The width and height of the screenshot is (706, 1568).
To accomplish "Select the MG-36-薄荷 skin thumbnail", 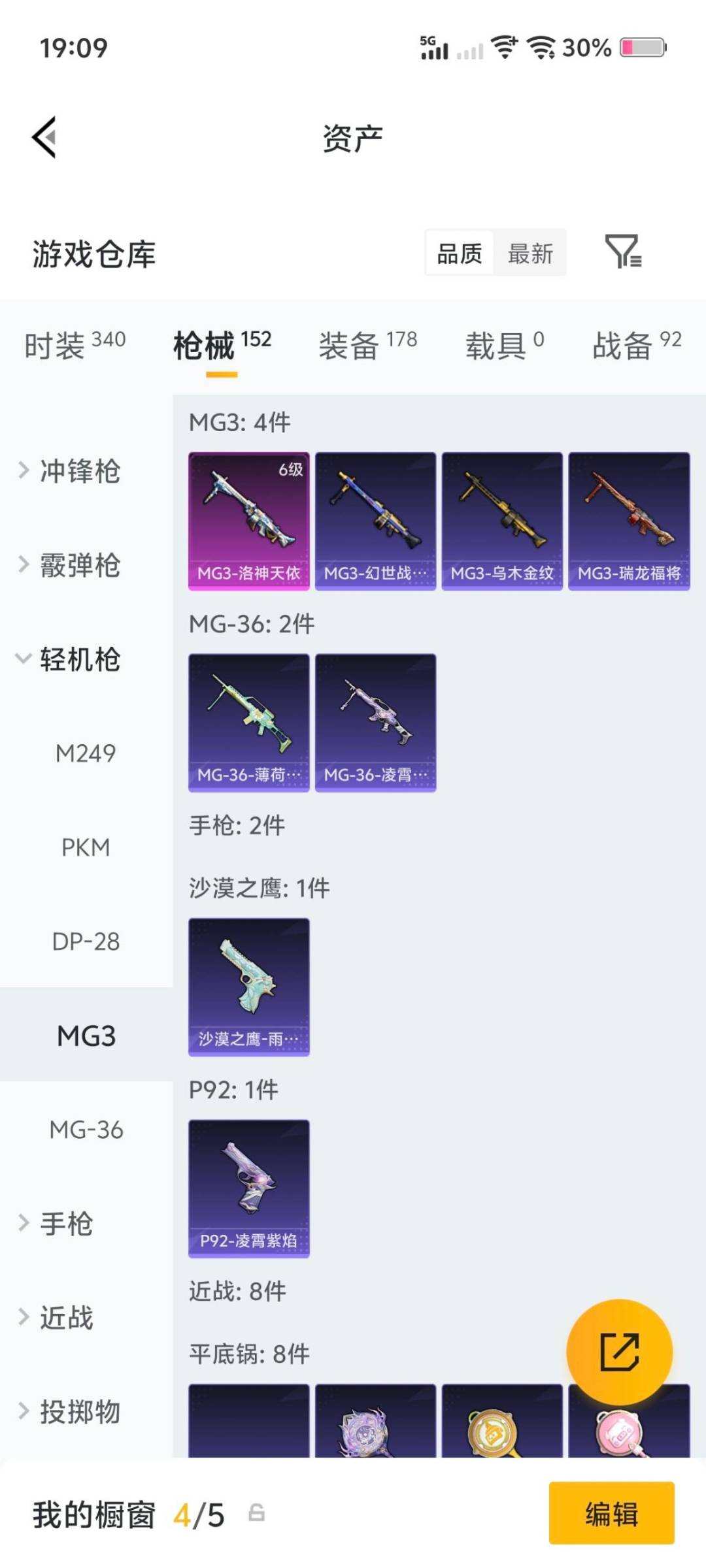I will point(249,722).
